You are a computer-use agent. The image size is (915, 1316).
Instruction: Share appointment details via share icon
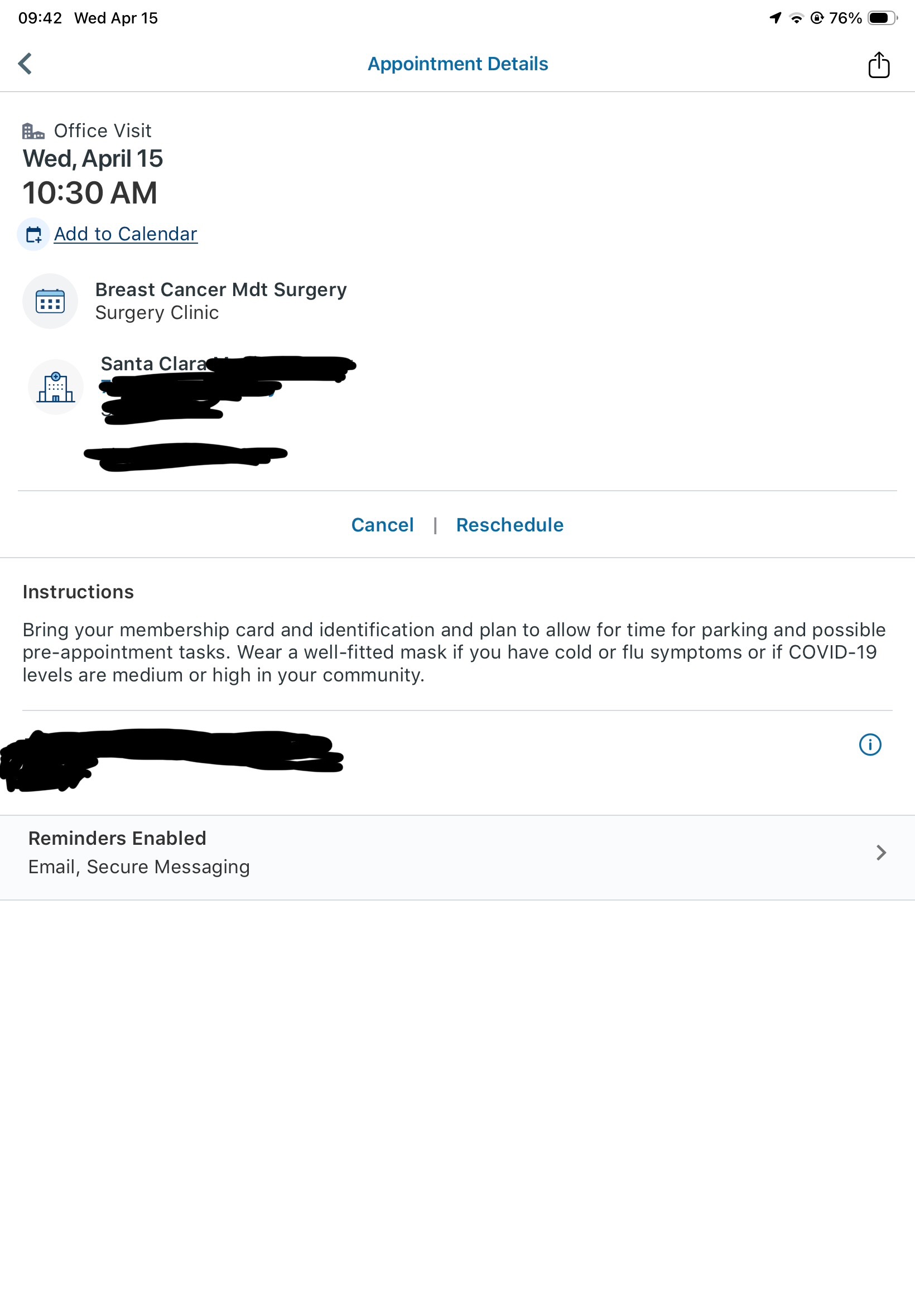878,65
